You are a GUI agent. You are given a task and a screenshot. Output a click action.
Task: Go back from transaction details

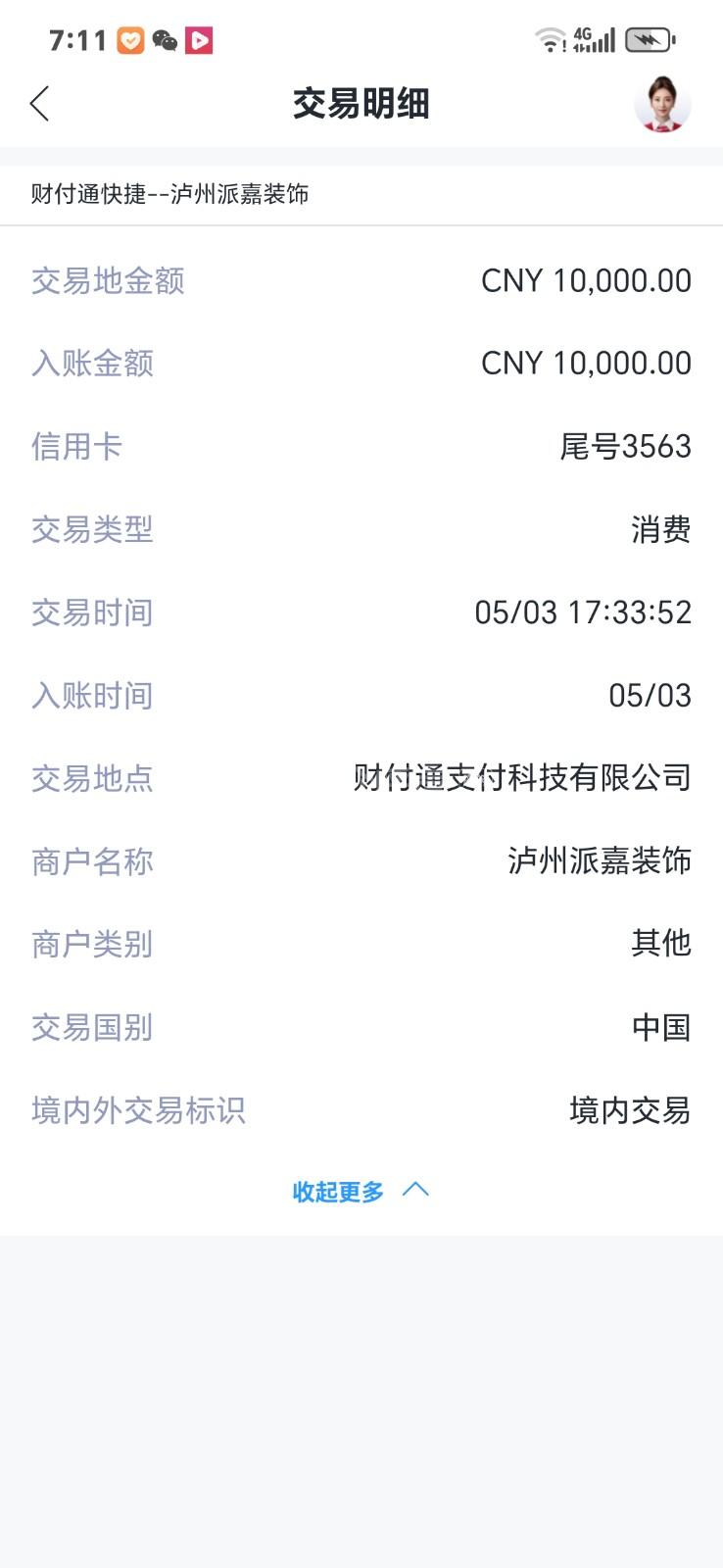point(40,103)
